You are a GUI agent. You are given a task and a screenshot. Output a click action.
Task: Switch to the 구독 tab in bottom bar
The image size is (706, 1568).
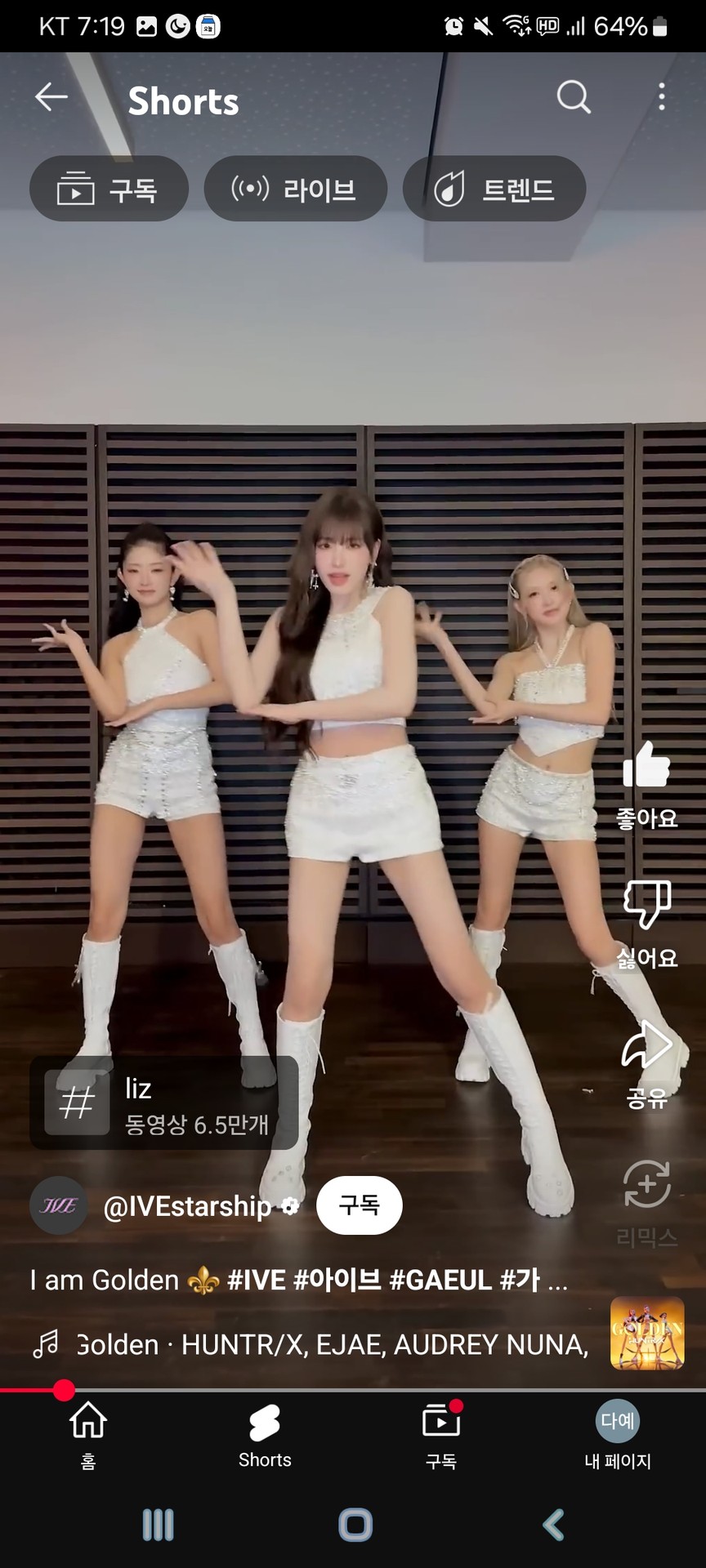[x=441, y=1435]
